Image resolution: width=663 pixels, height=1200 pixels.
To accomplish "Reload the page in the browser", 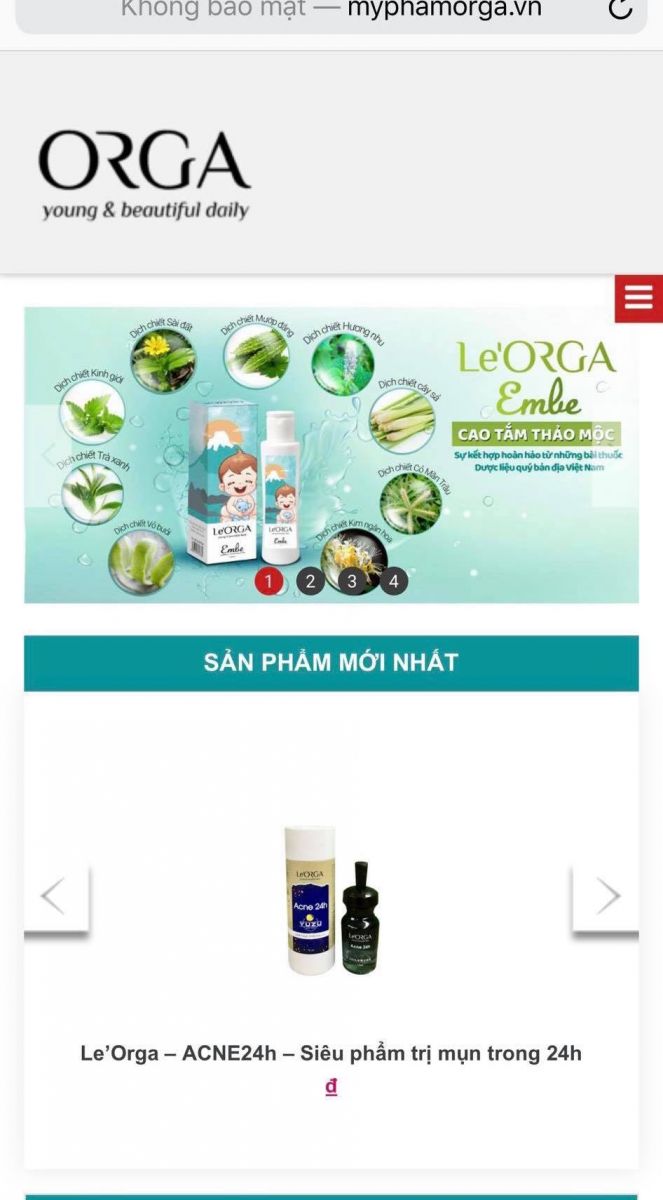I will tap(620, 9).
